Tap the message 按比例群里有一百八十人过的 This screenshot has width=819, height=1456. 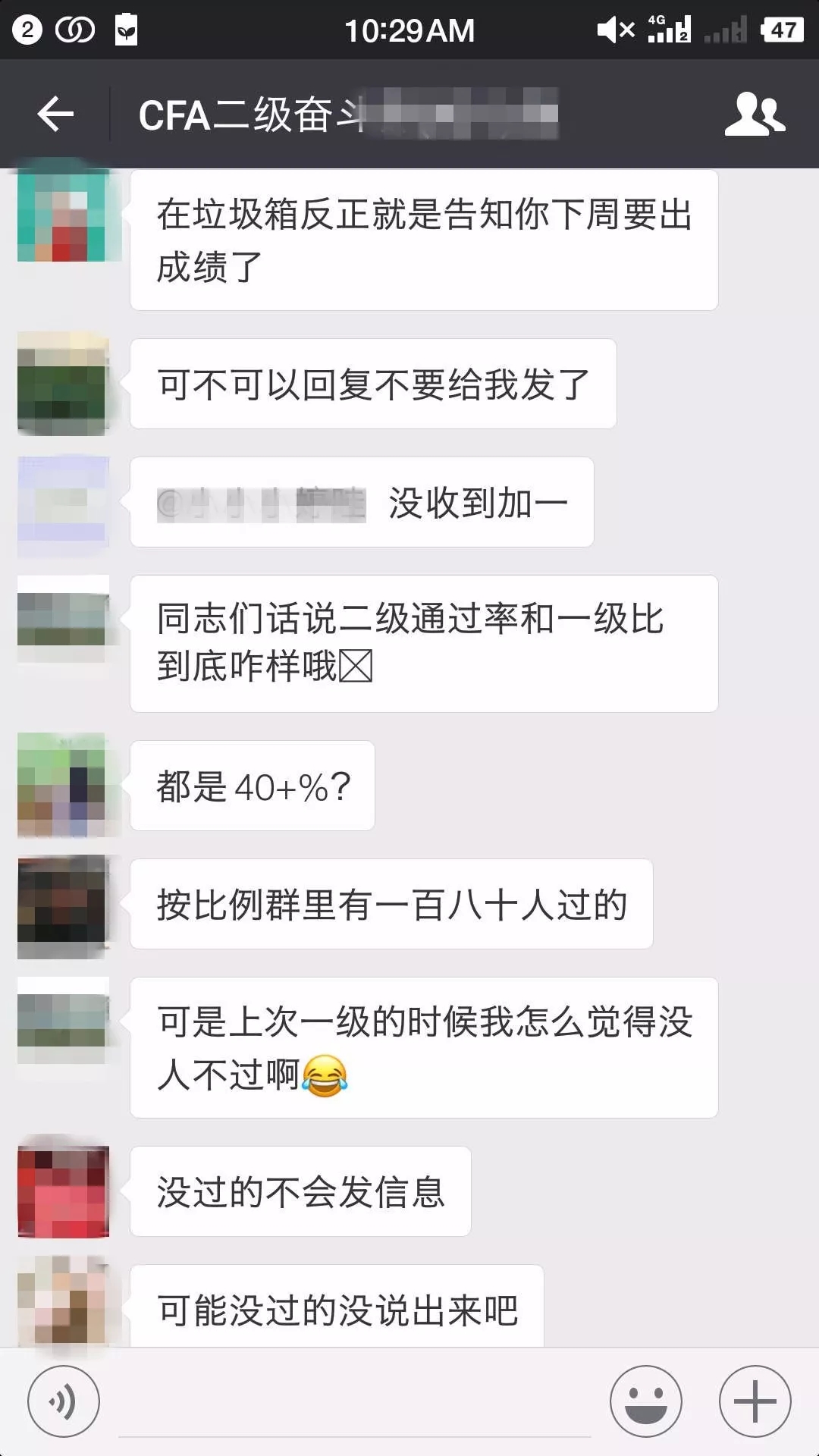point(391,902)
